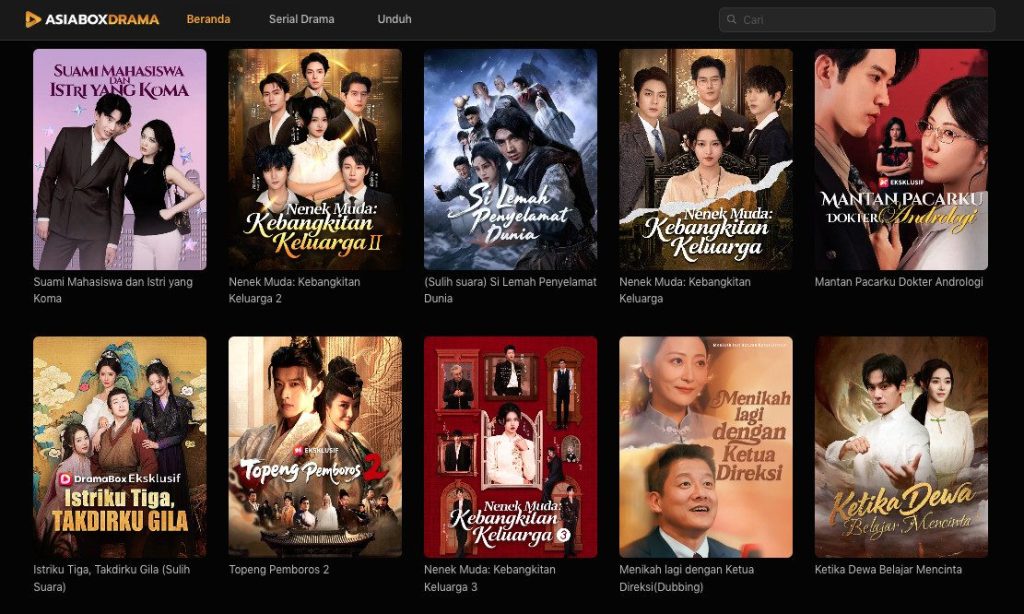
Task: Open Menikah lagi dengan Ketua Direksi
Action: [x=705, y=446]
